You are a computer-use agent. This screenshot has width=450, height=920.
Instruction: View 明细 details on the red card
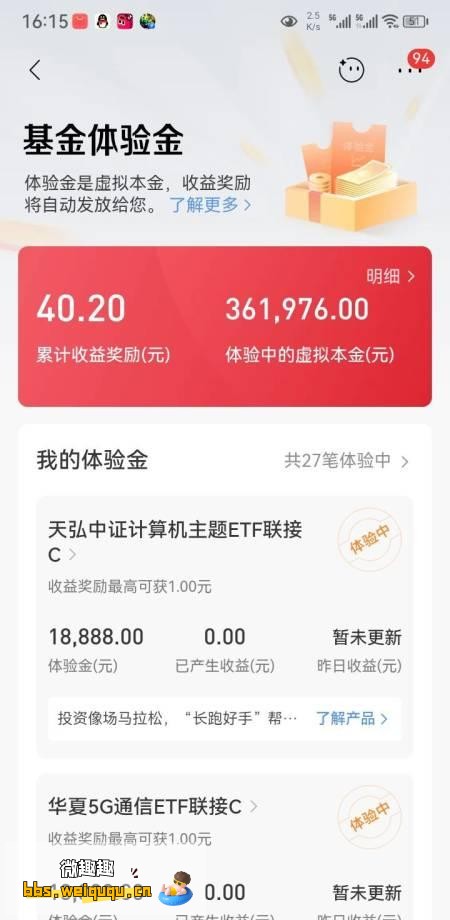pyautogui.click(x=390, y=277)
